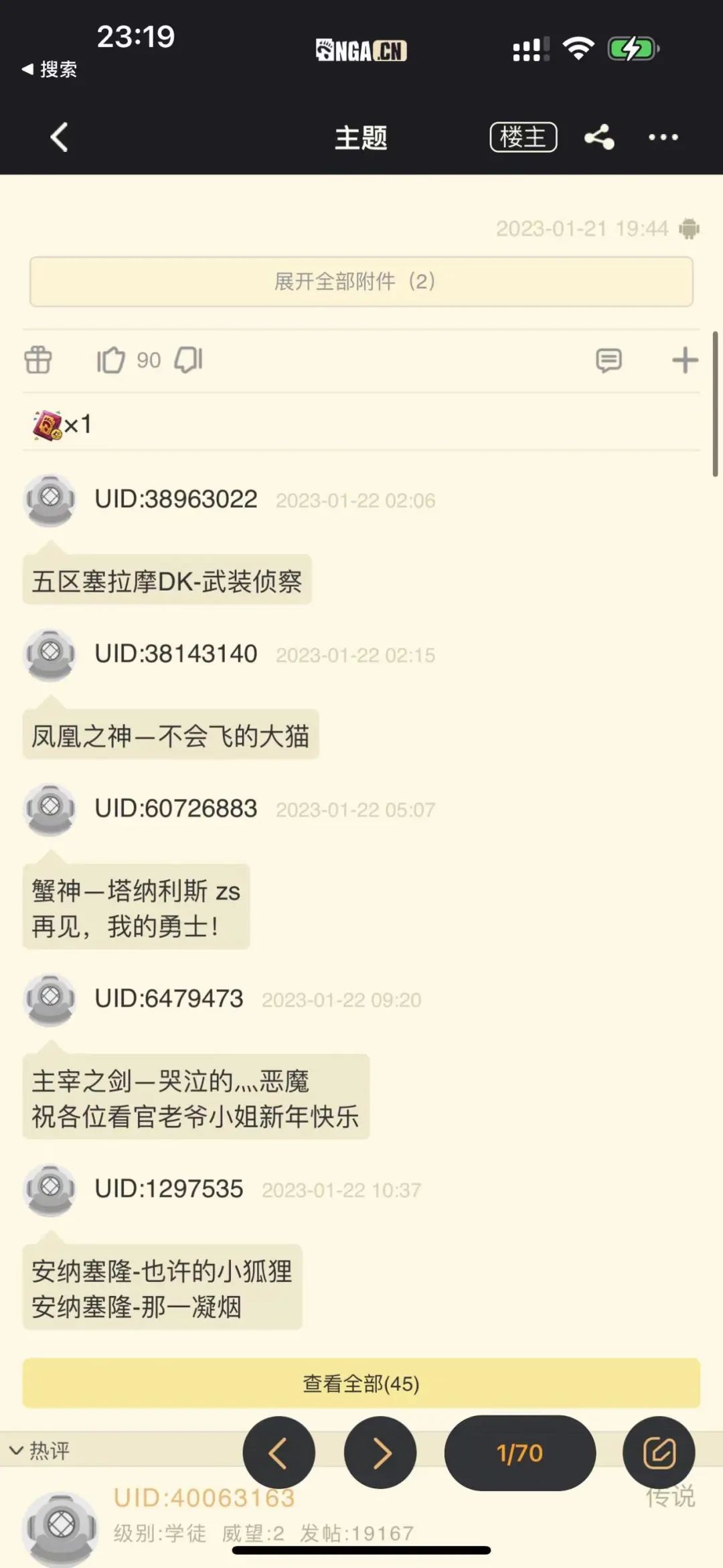Expand all attachments 展开全部附件 (2)
Screen dimensions: 723x1568
coord(361,281)
